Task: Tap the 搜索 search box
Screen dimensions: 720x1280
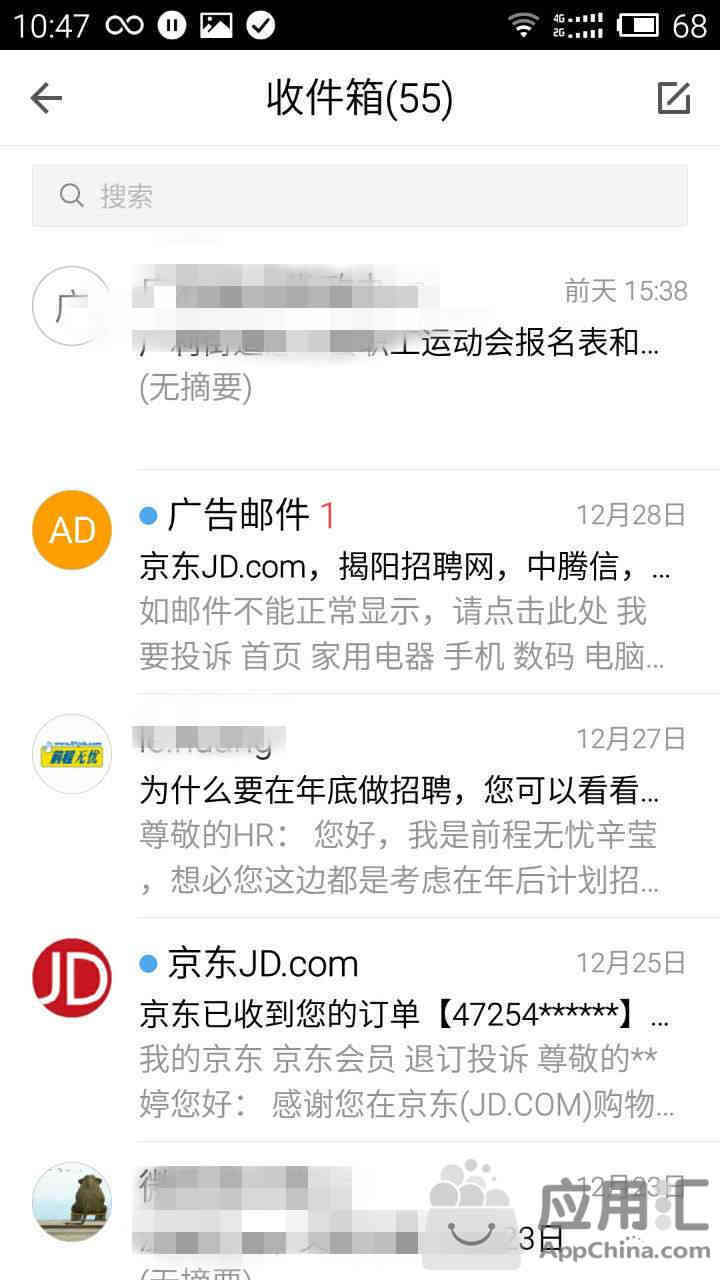Action: click(360, 195)
